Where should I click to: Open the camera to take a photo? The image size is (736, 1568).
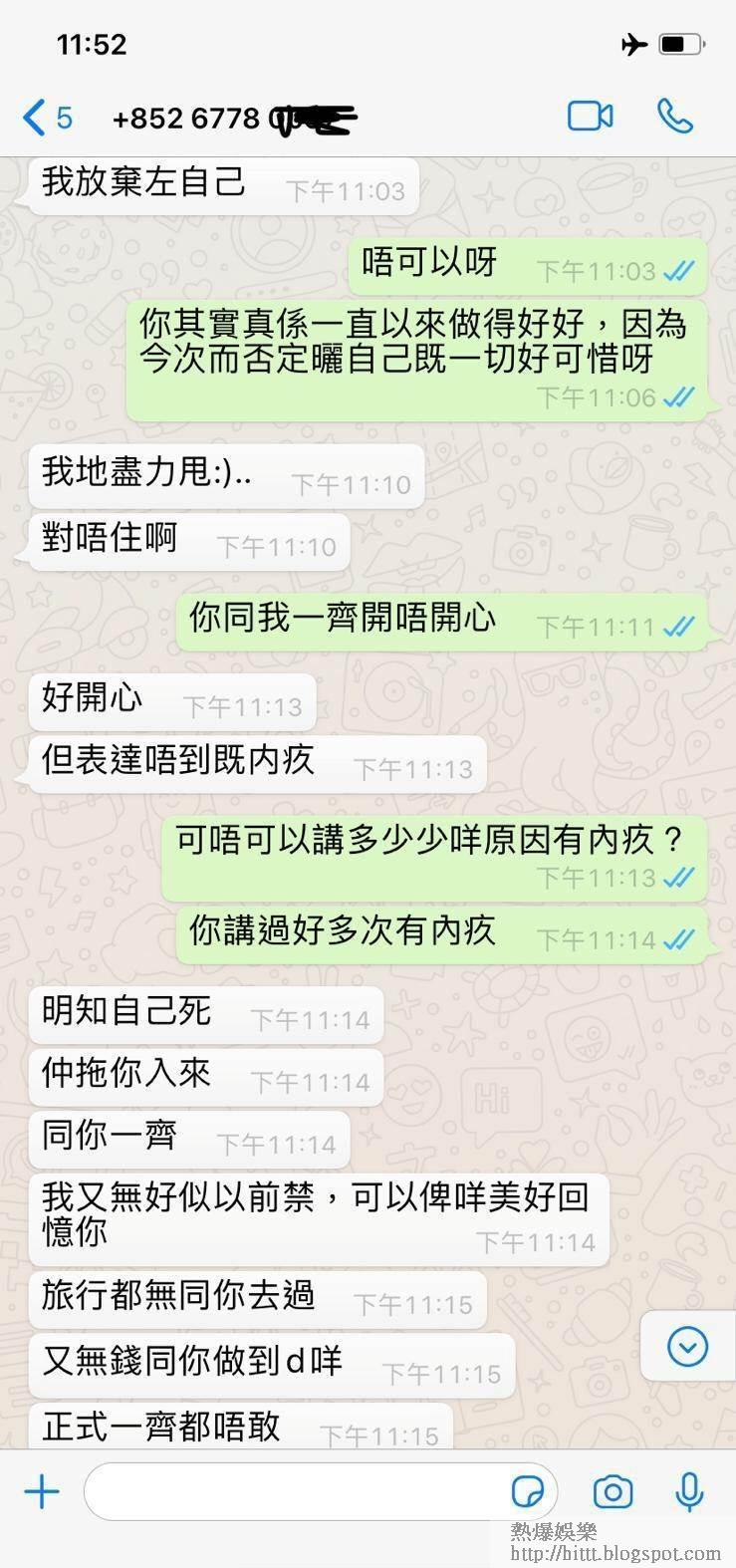(613, 1491)
